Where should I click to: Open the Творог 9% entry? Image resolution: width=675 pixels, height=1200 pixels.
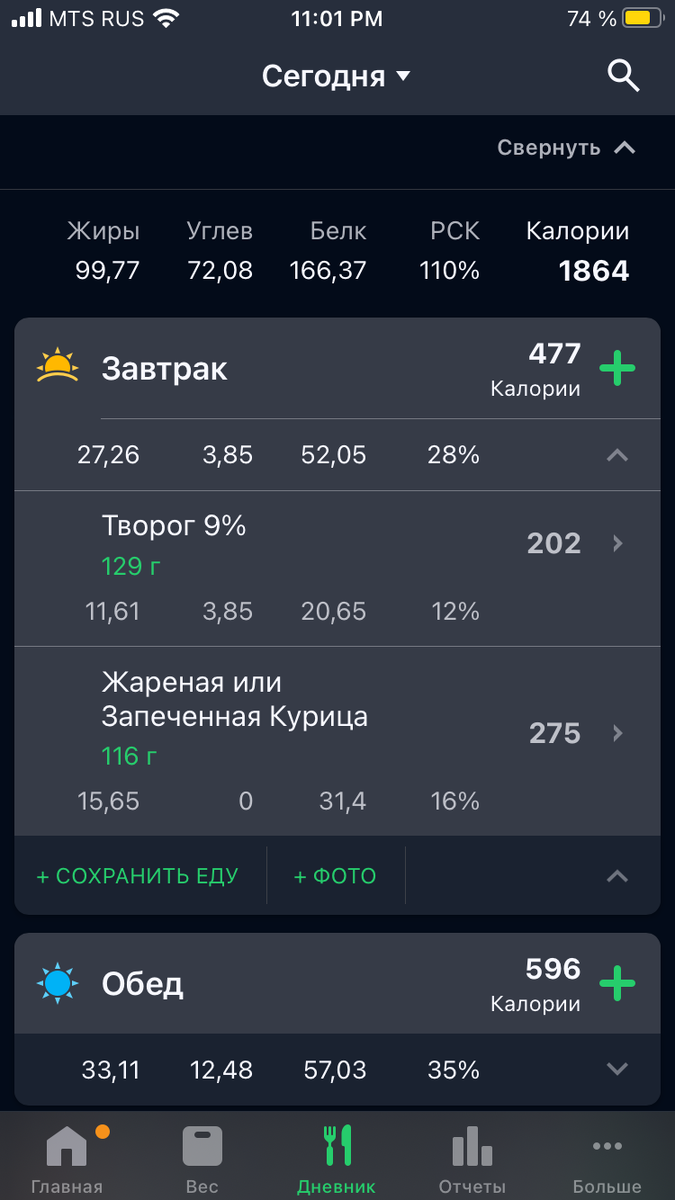click(x=337, y=568)
